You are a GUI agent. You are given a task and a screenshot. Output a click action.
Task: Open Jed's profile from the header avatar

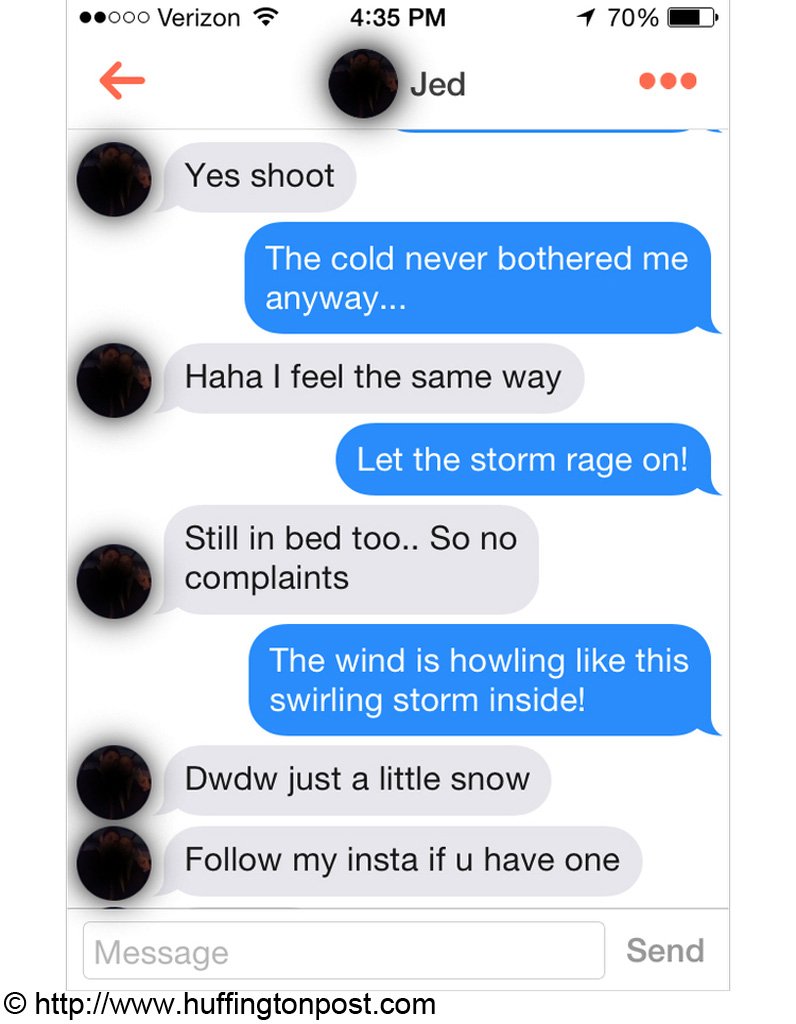click(363, 83)
